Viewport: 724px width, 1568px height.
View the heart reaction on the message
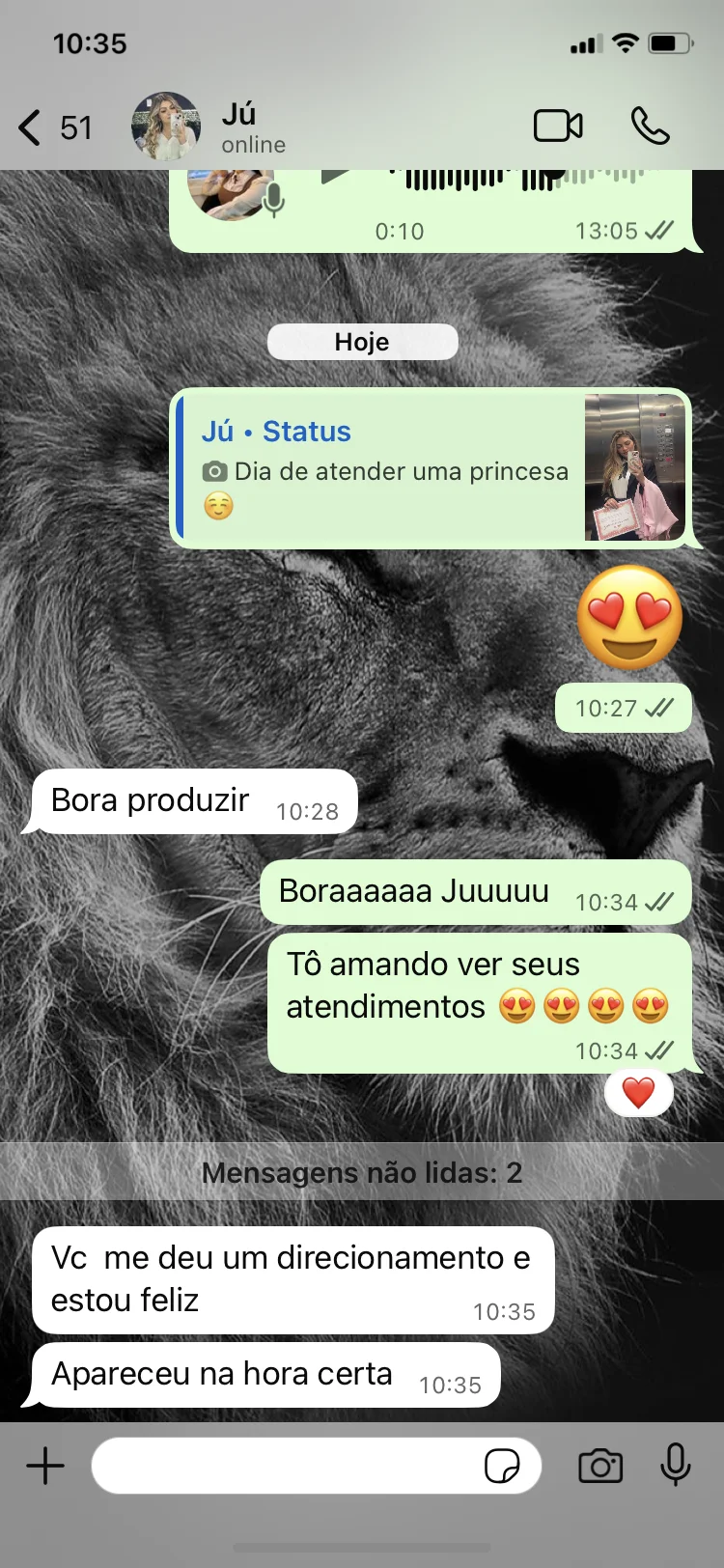pyautogui.click(x=638, y=1093)
